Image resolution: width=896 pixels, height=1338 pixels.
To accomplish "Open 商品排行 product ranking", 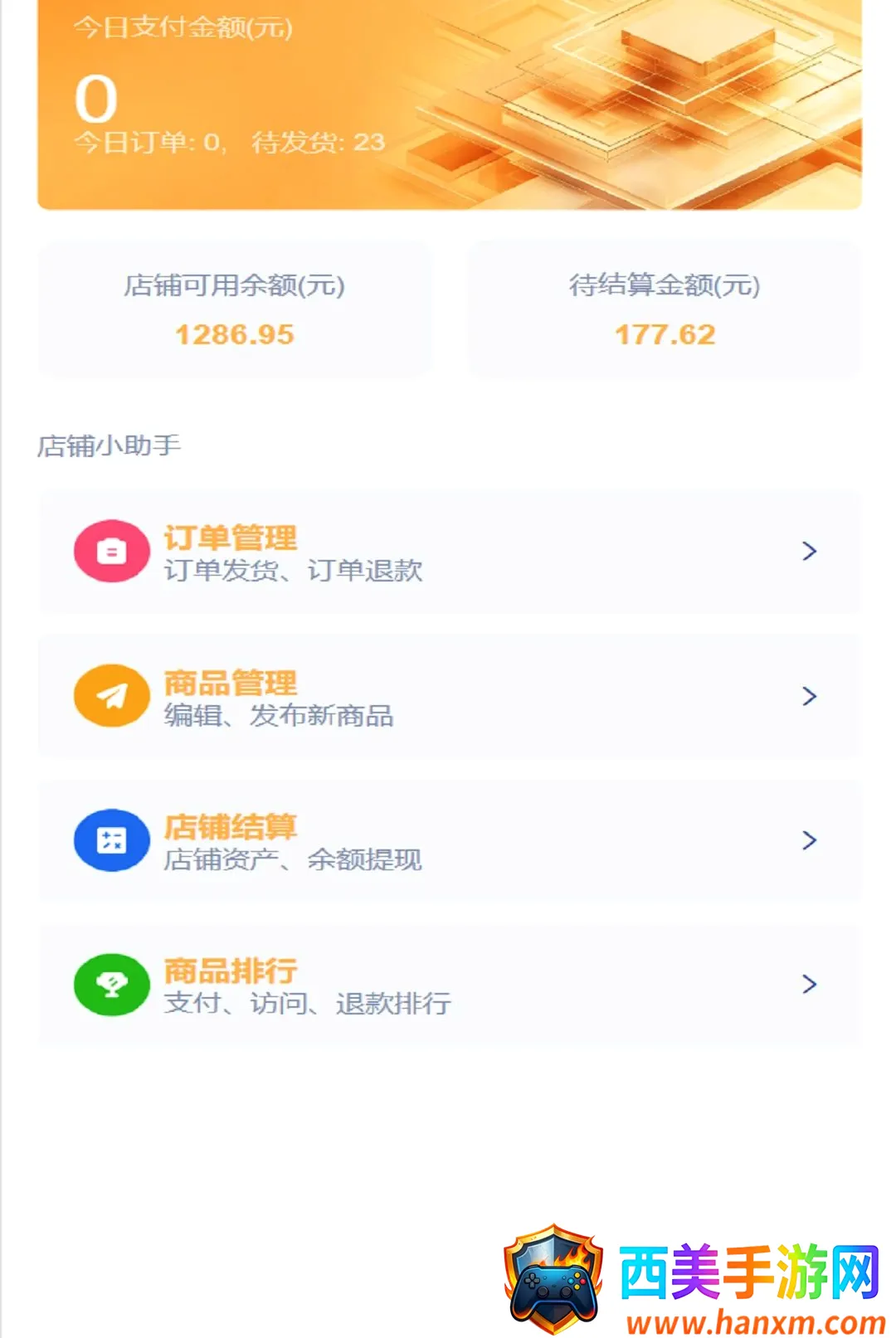I will (449, 985).
